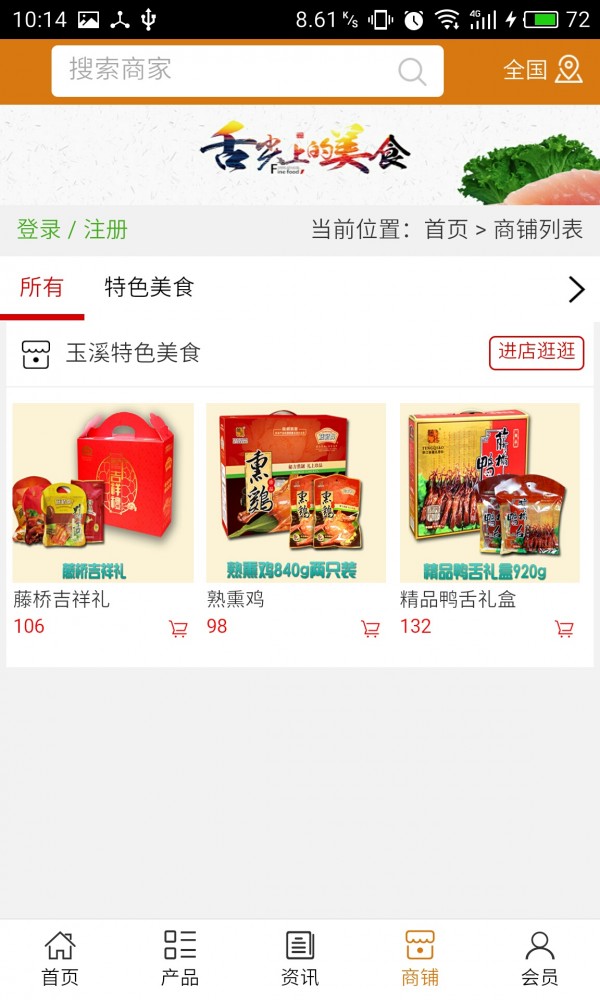600x1000 pixels.
Task: Open the 注册 register link
Action: pos(106,229)
